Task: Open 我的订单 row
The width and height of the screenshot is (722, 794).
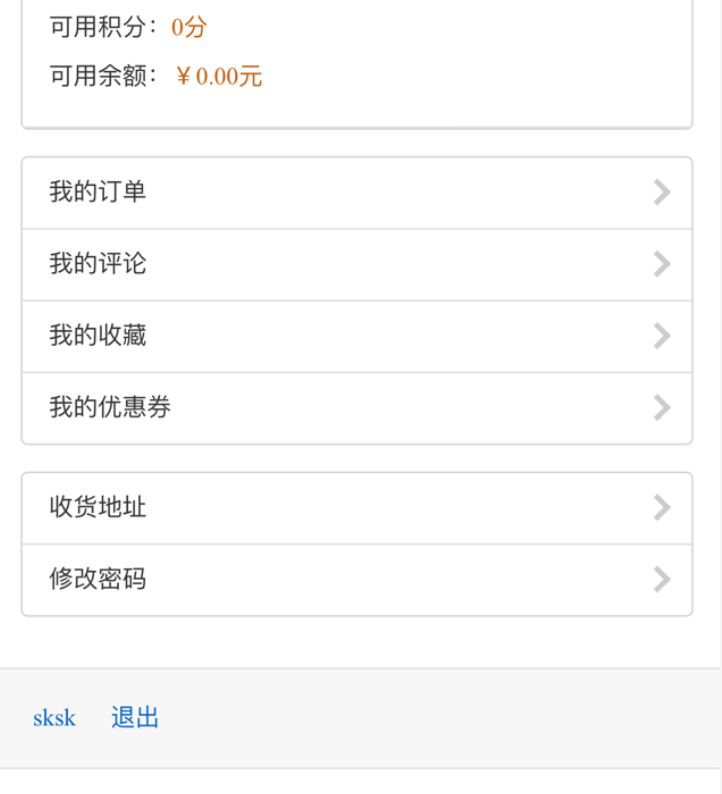Action: click(356, 192)
